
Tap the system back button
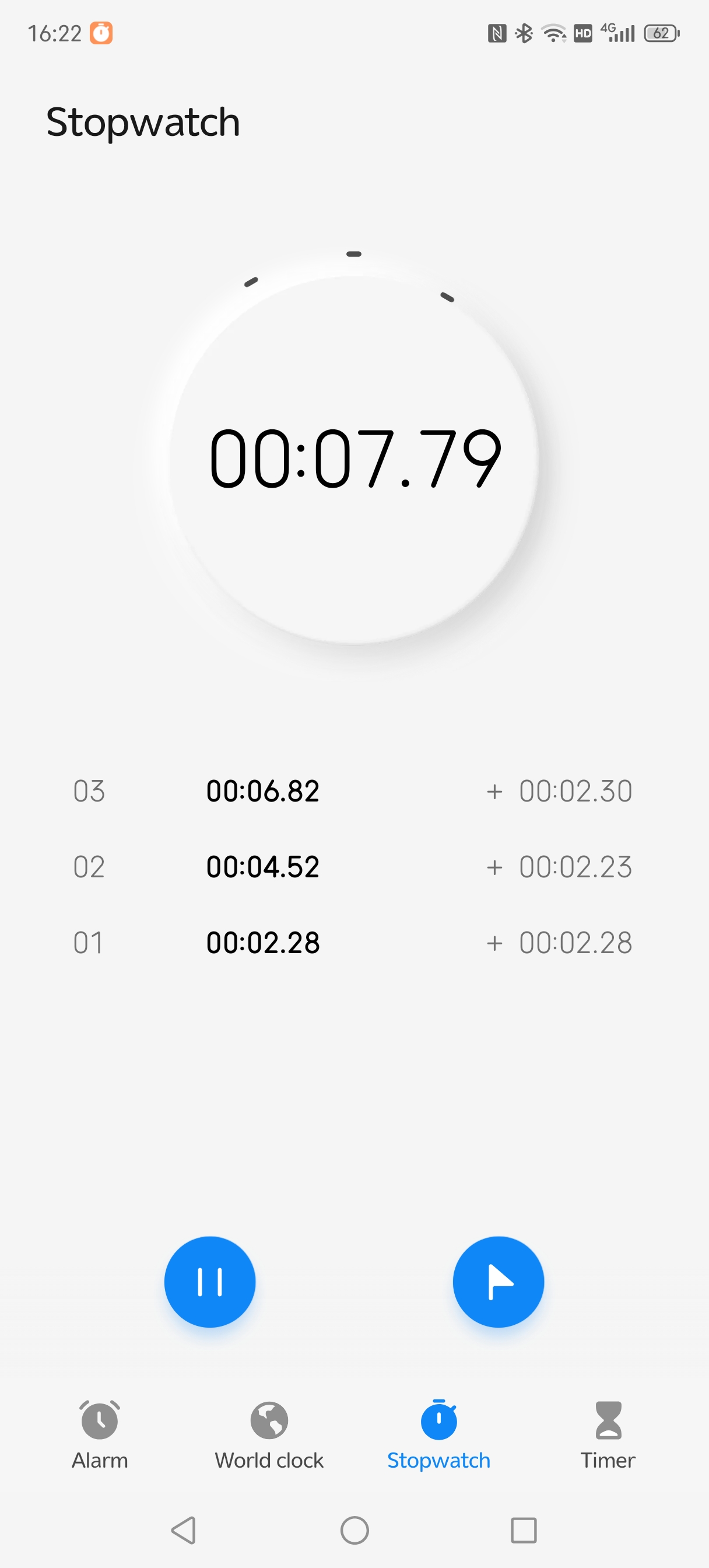click(x=183, y=1529)
